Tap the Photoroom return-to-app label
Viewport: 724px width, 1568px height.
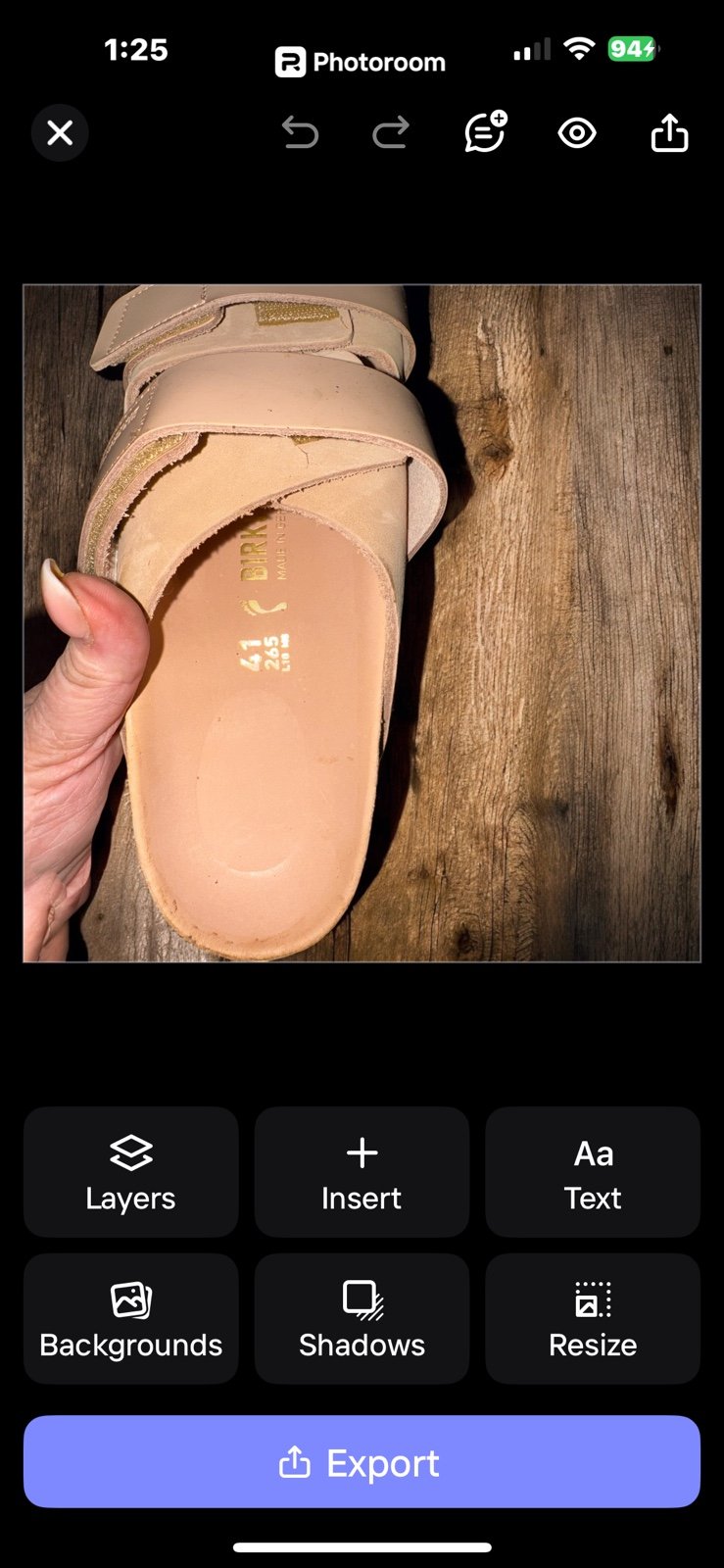coord(360,63)
